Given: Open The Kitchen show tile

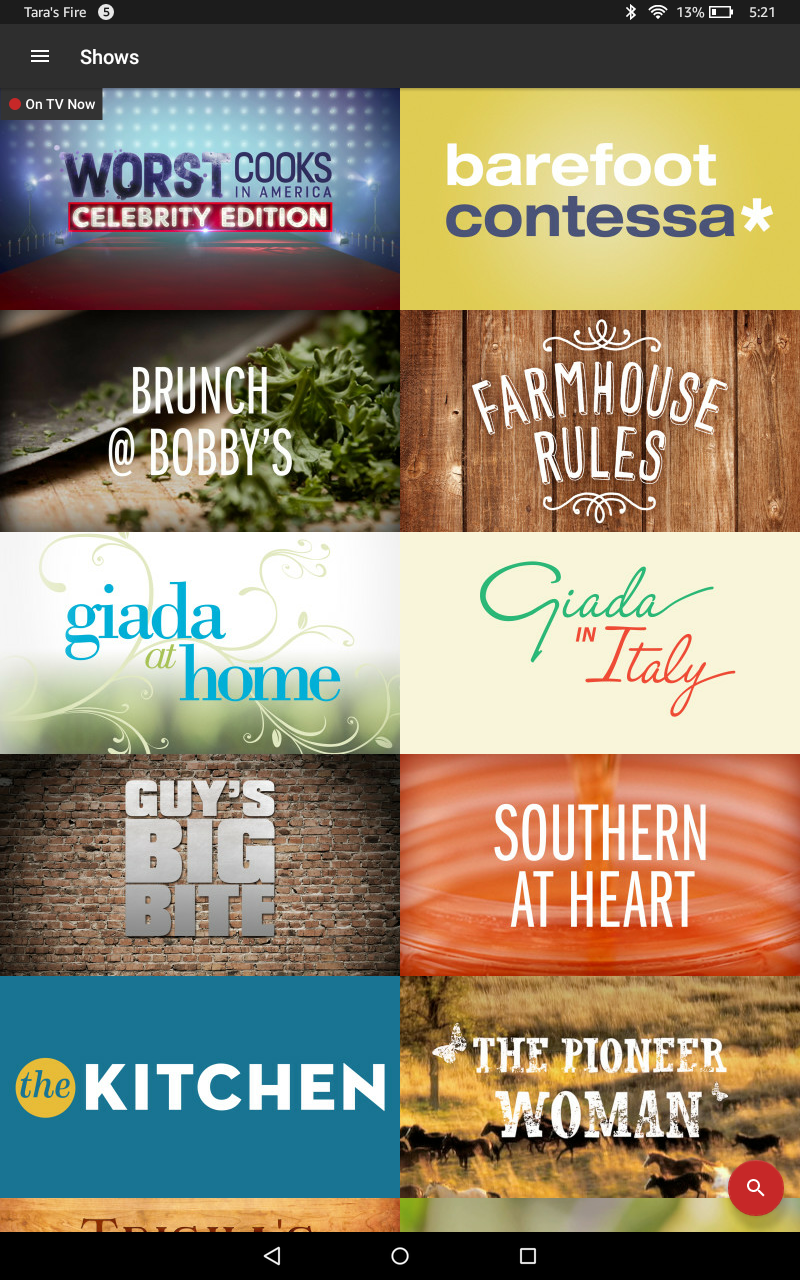Looking at the screenshot, I should [200, 1087].
